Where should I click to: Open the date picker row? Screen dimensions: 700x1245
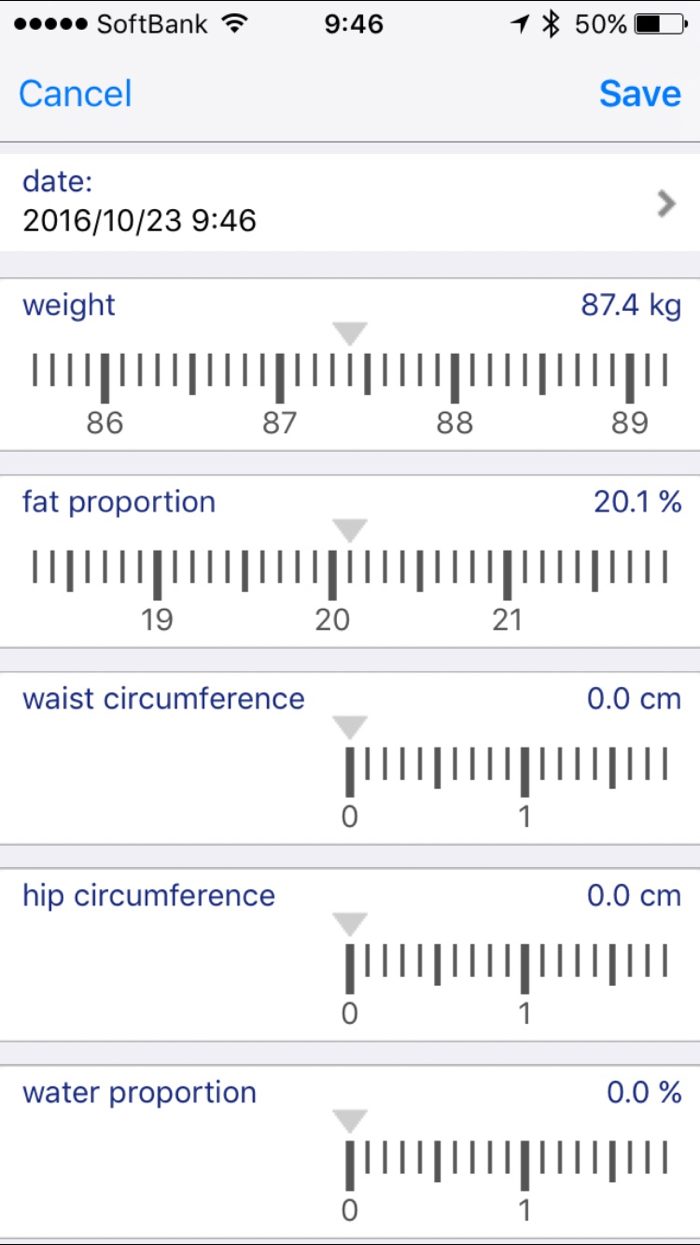tap(350, 202)
